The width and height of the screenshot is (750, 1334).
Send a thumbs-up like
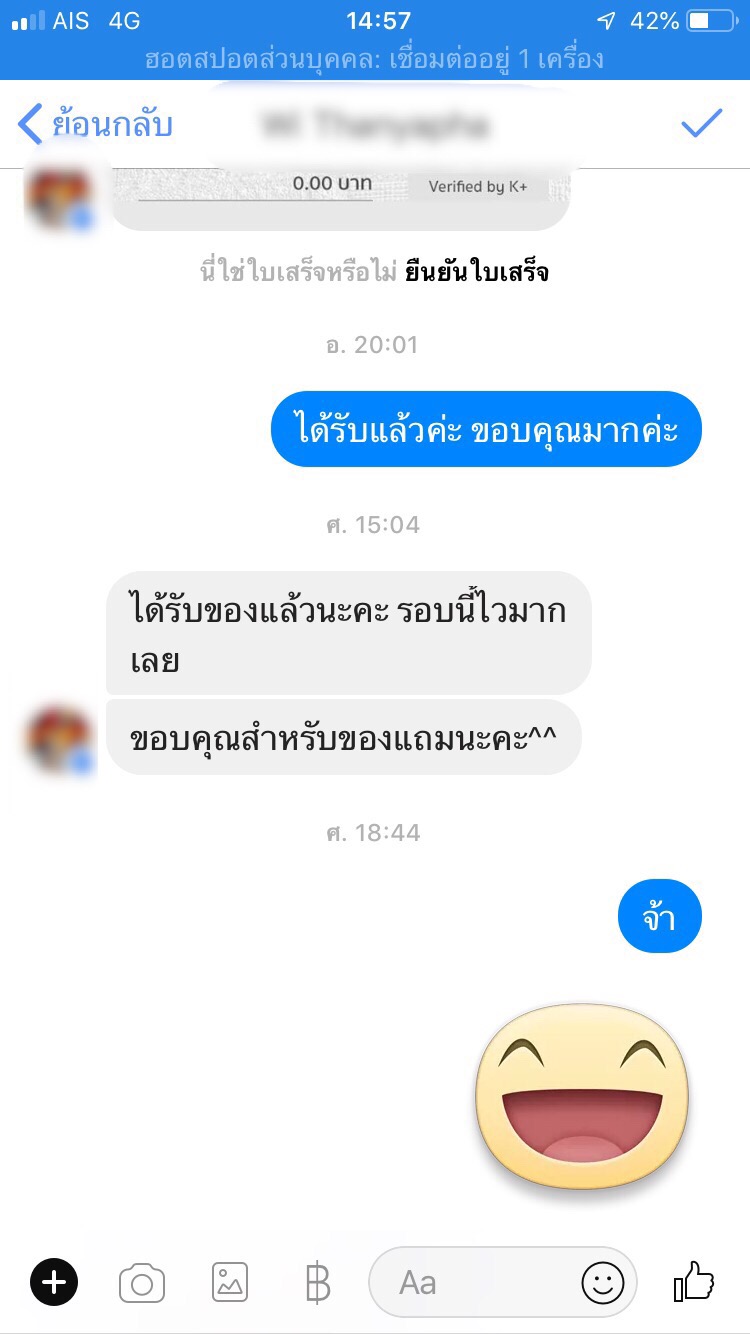click(693, 1280)
